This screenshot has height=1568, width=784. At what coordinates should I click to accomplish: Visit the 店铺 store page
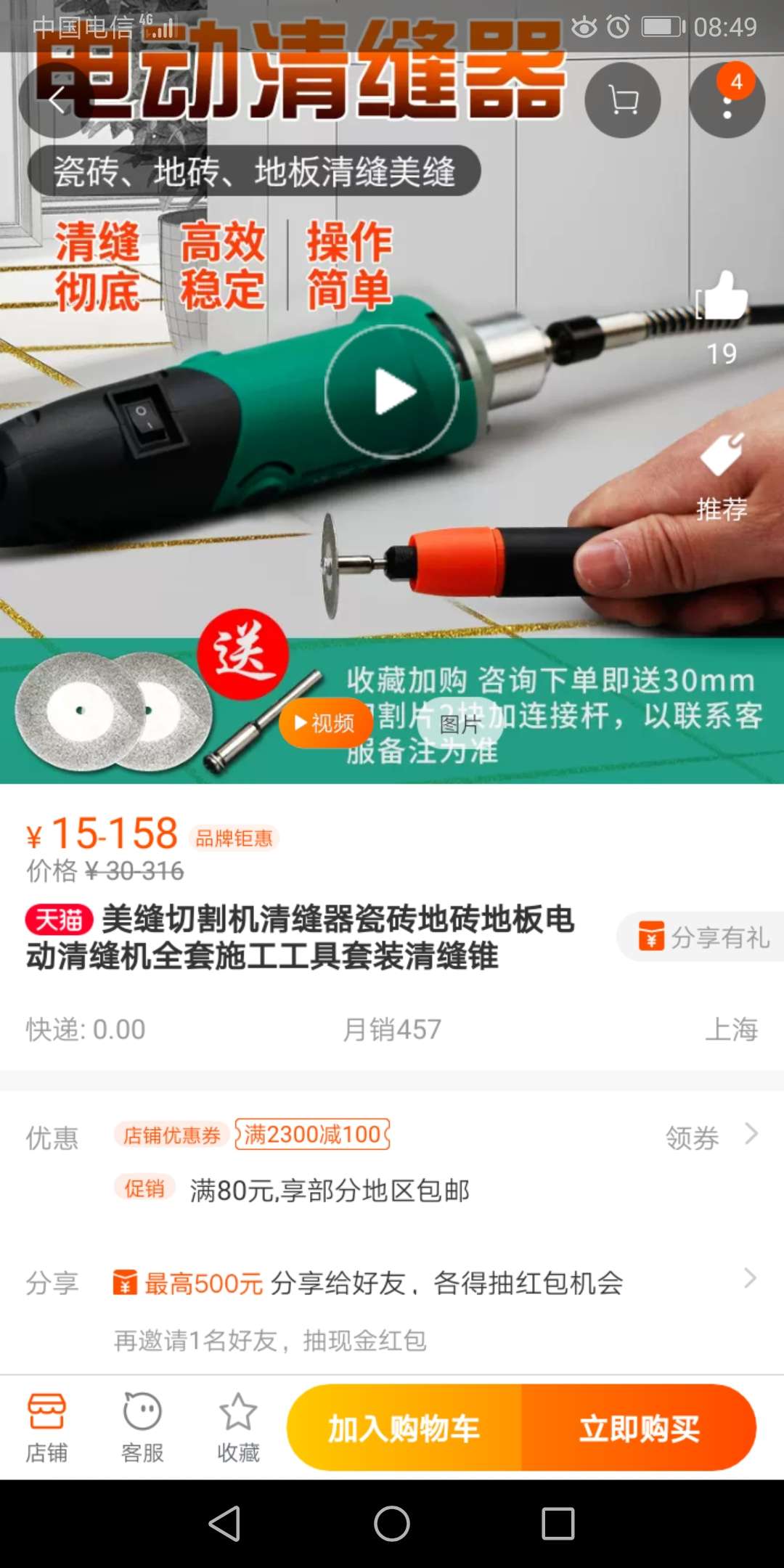[x=47, y=1427]
